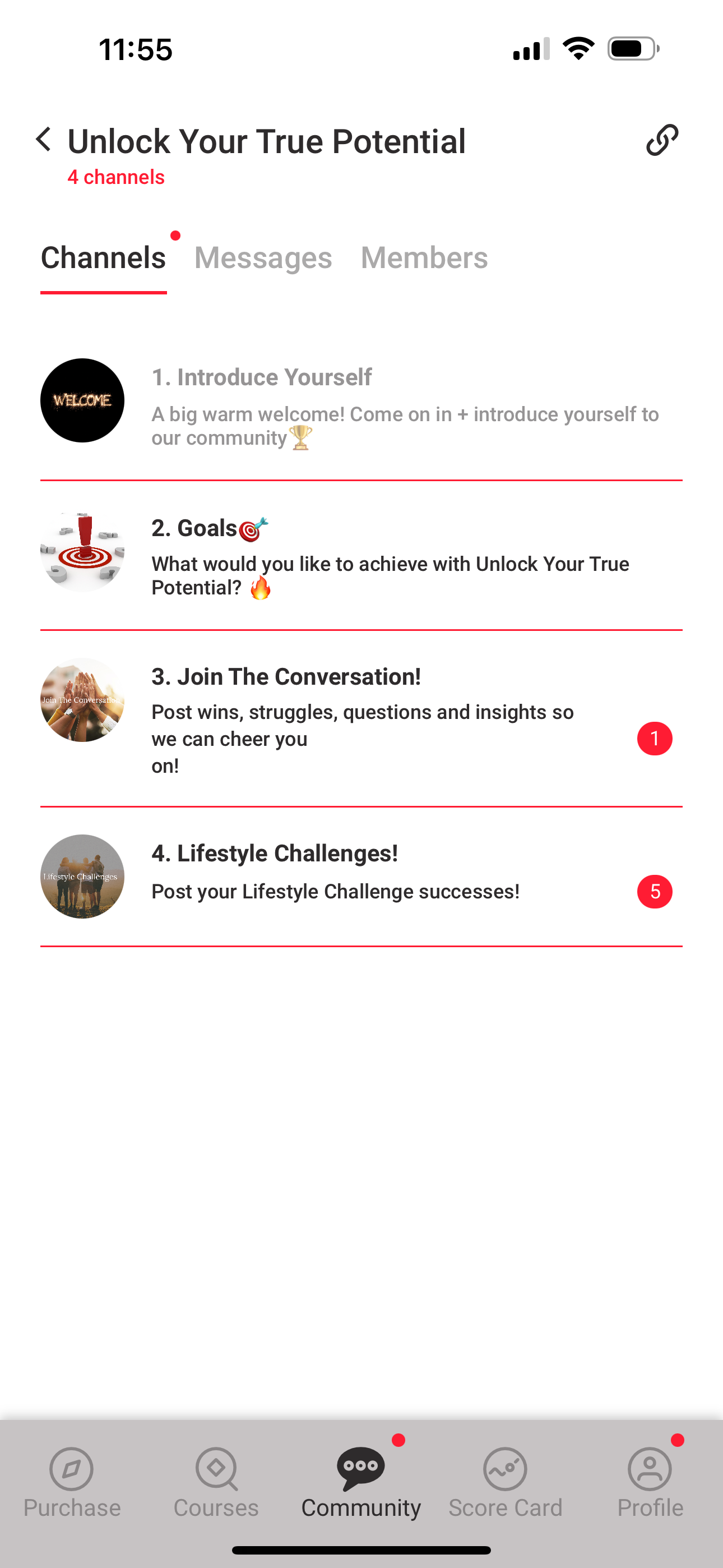Switch to the Messages tab
Screen dimensions: 723x1568
(263, 257)
